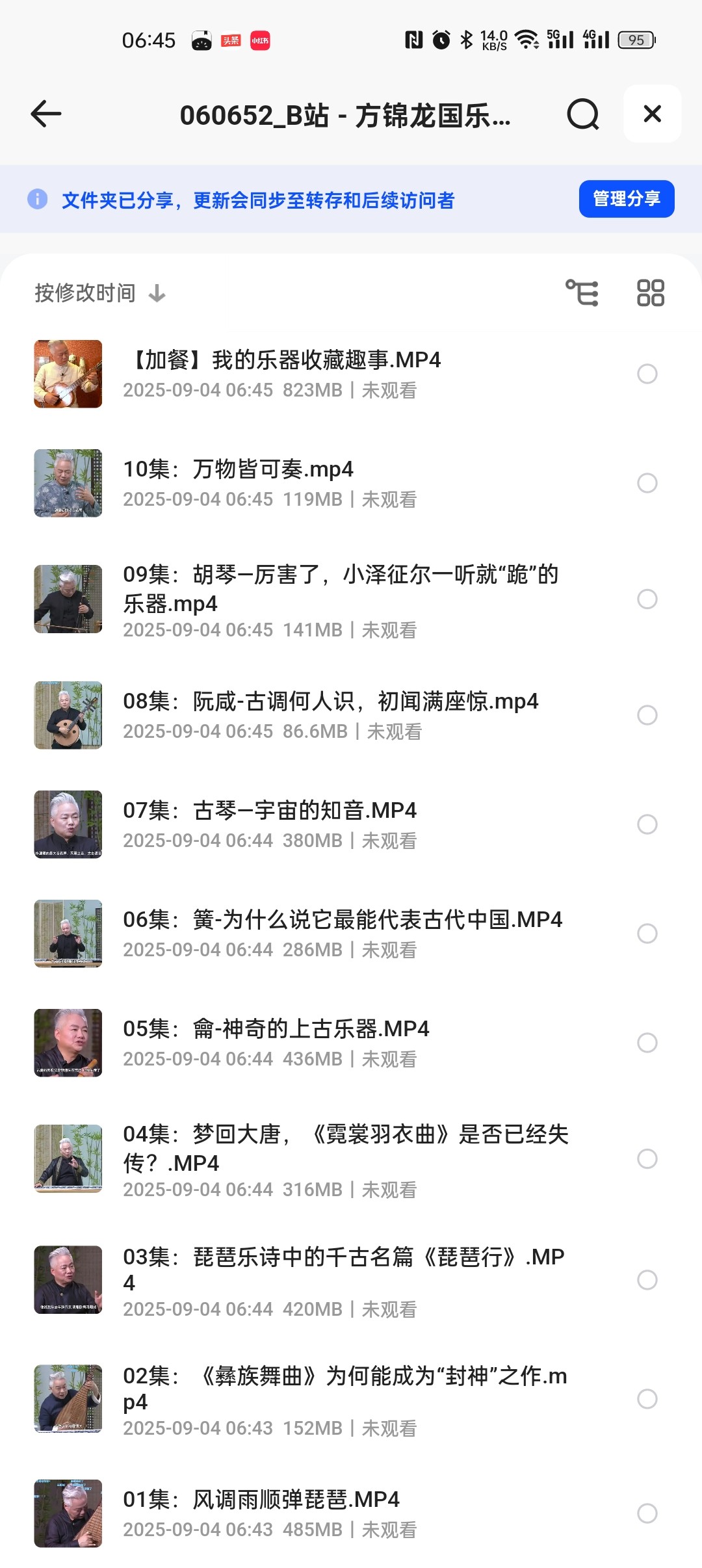The height and width of the screenshot is (1568, 702).
Task: Select the 08集：阮咸 file circle
Action: (x=647, y=715)
